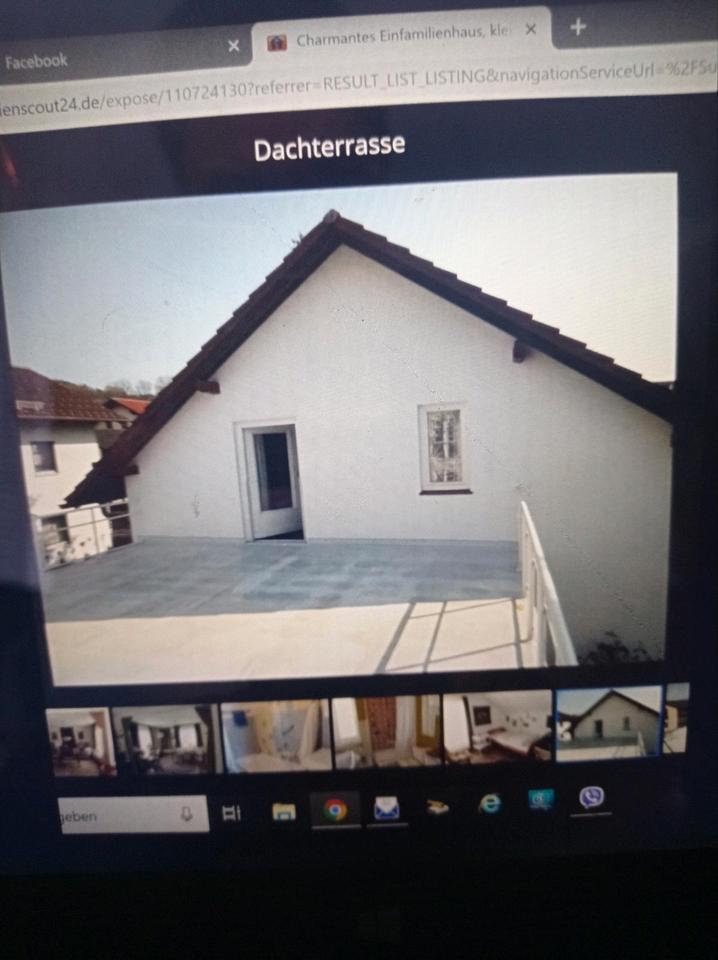Start voice search with the microphone icon
Screen dimensions: 718x960
coord(186,814)
